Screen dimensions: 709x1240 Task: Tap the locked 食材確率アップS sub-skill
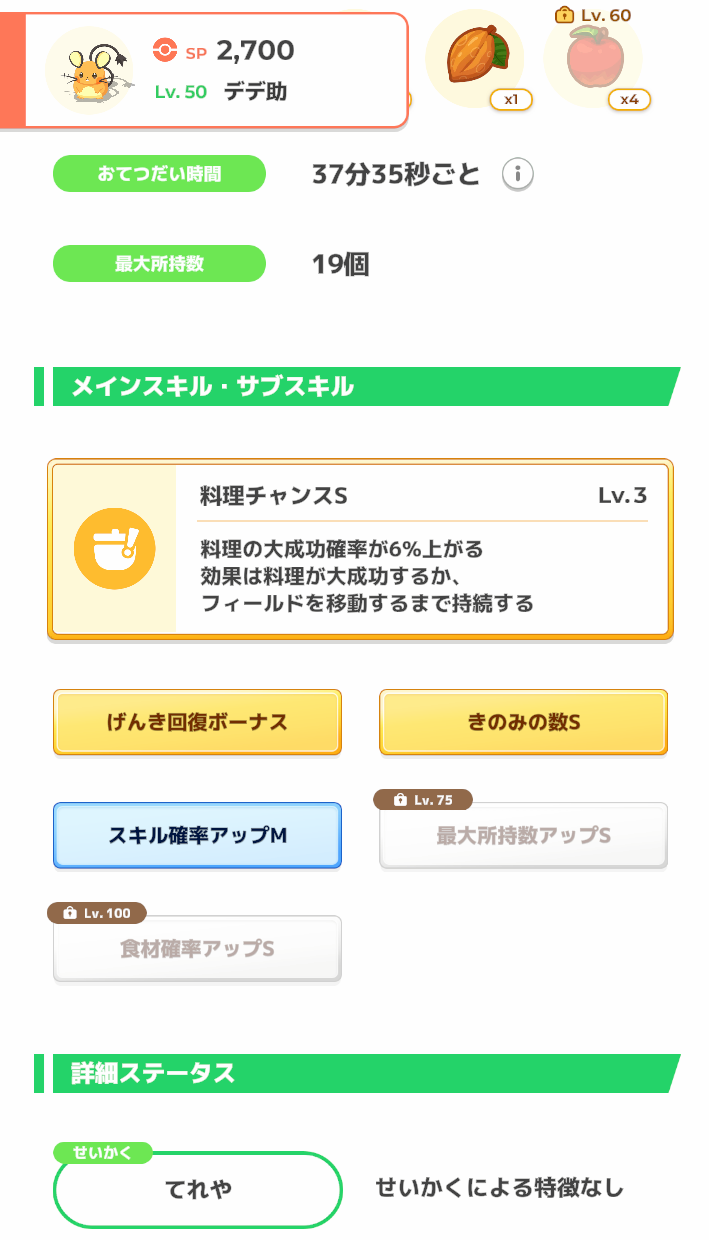point(197,948)
